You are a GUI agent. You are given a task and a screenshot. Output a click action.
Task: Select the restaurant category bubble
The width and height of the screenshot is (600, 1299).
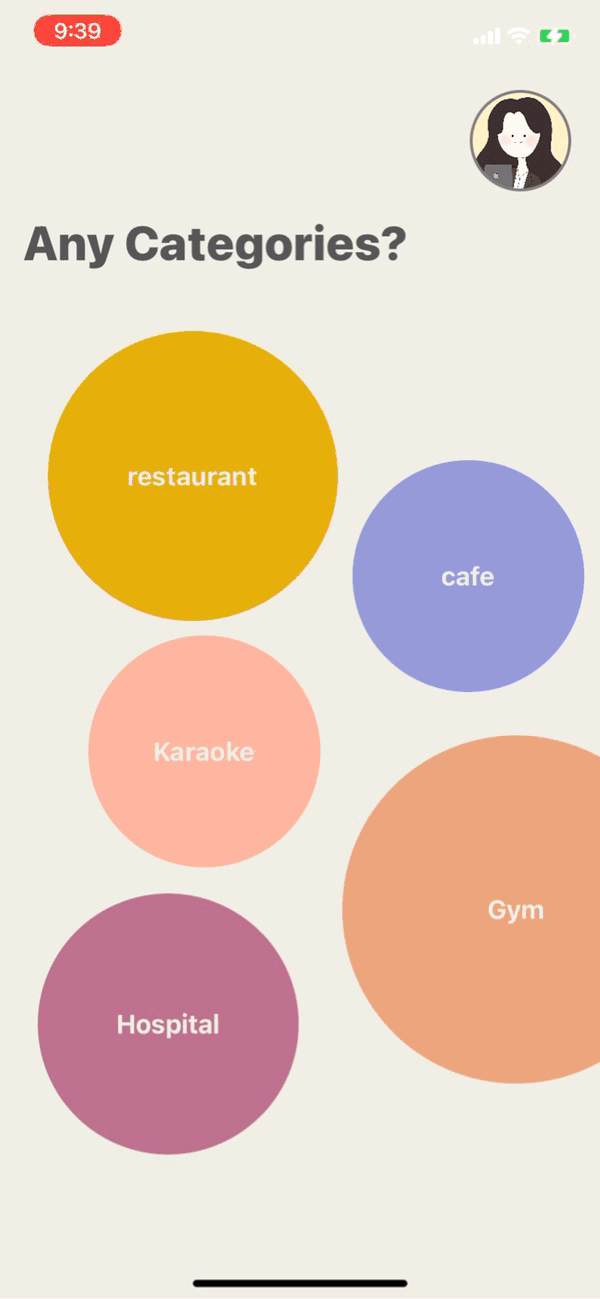tap(193, 476)
